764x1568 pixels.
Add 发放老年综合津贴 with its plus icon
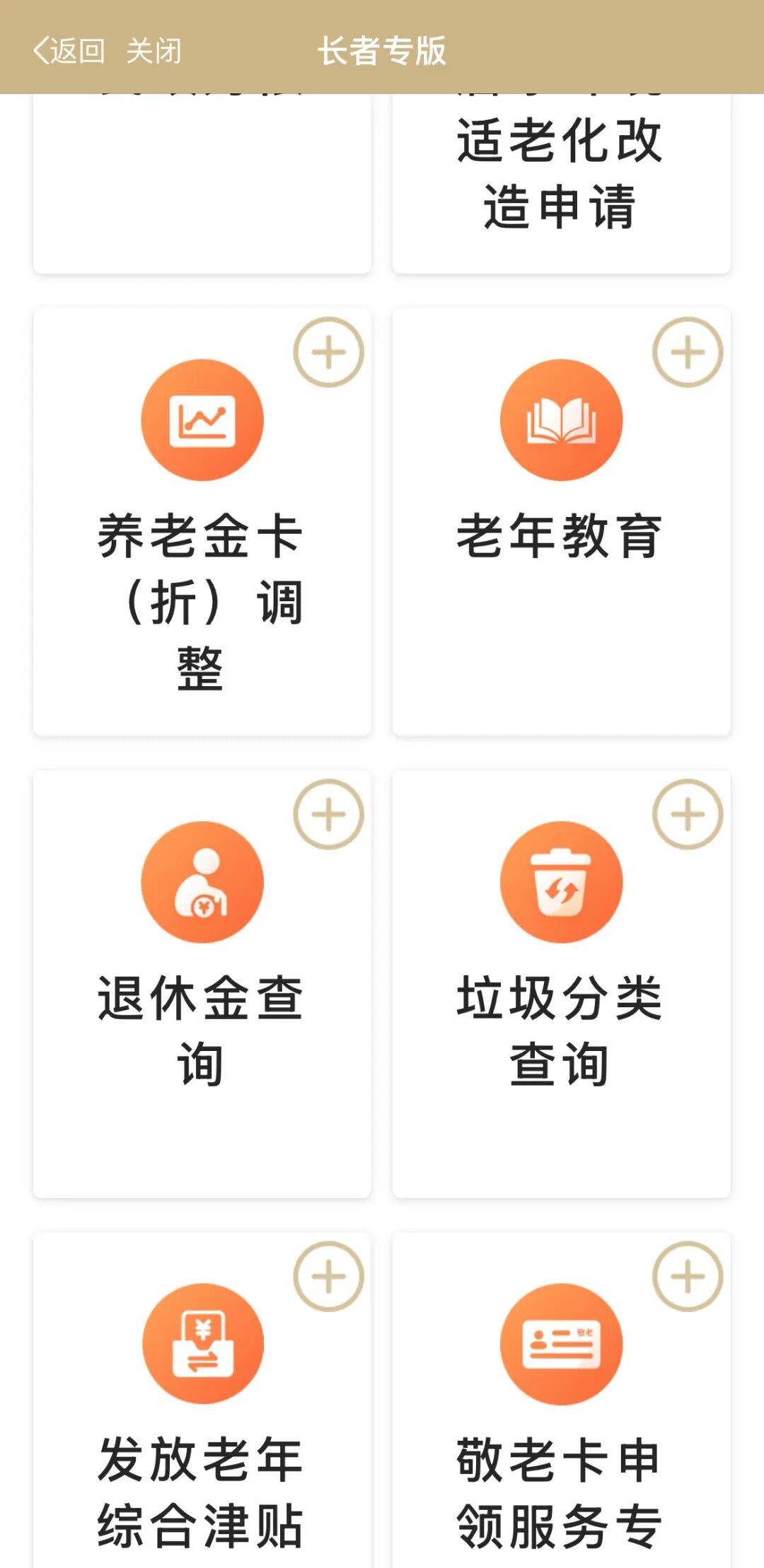click(329, 1277)
